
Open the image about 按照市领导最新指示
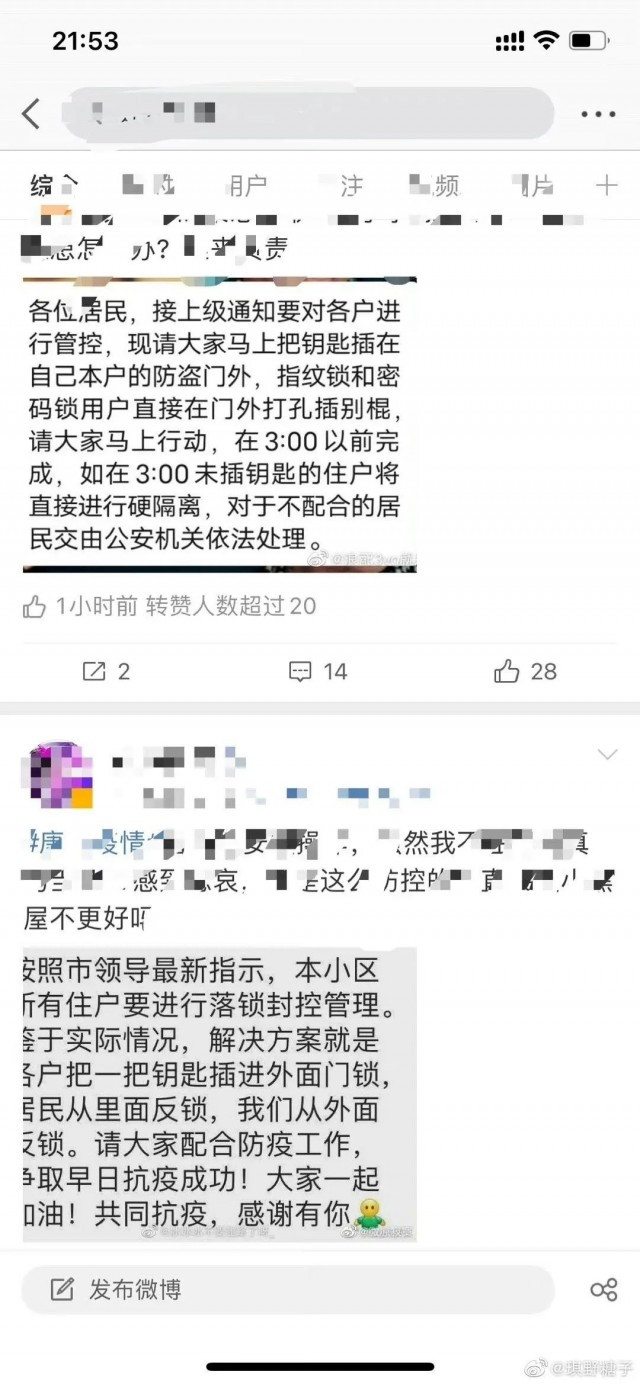pos(219,1093)
